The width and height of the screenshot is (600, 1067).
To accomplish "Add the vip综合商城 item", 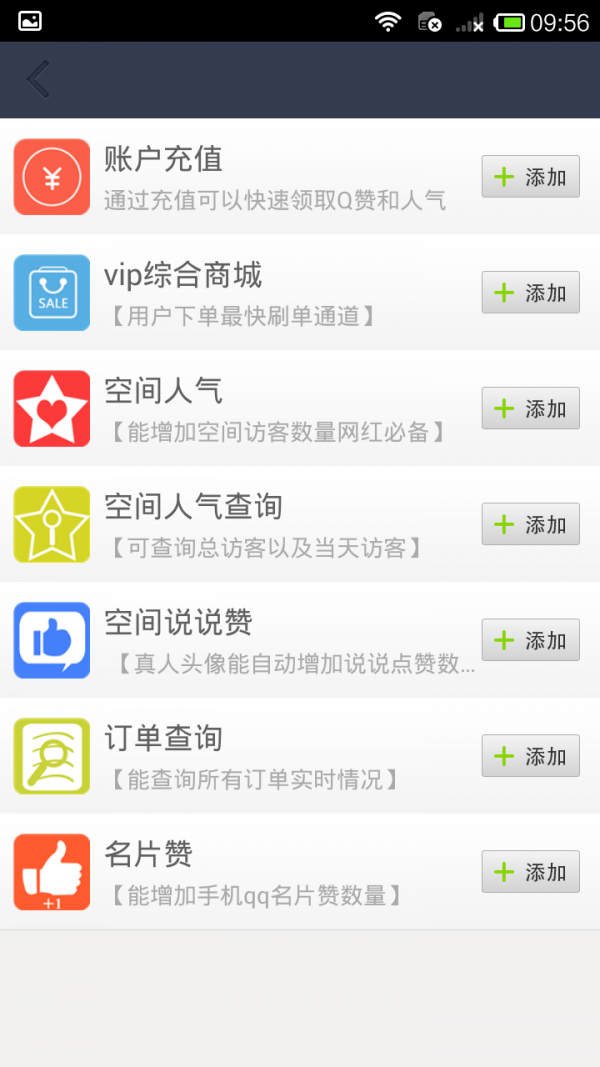I will tap(531, 293).
